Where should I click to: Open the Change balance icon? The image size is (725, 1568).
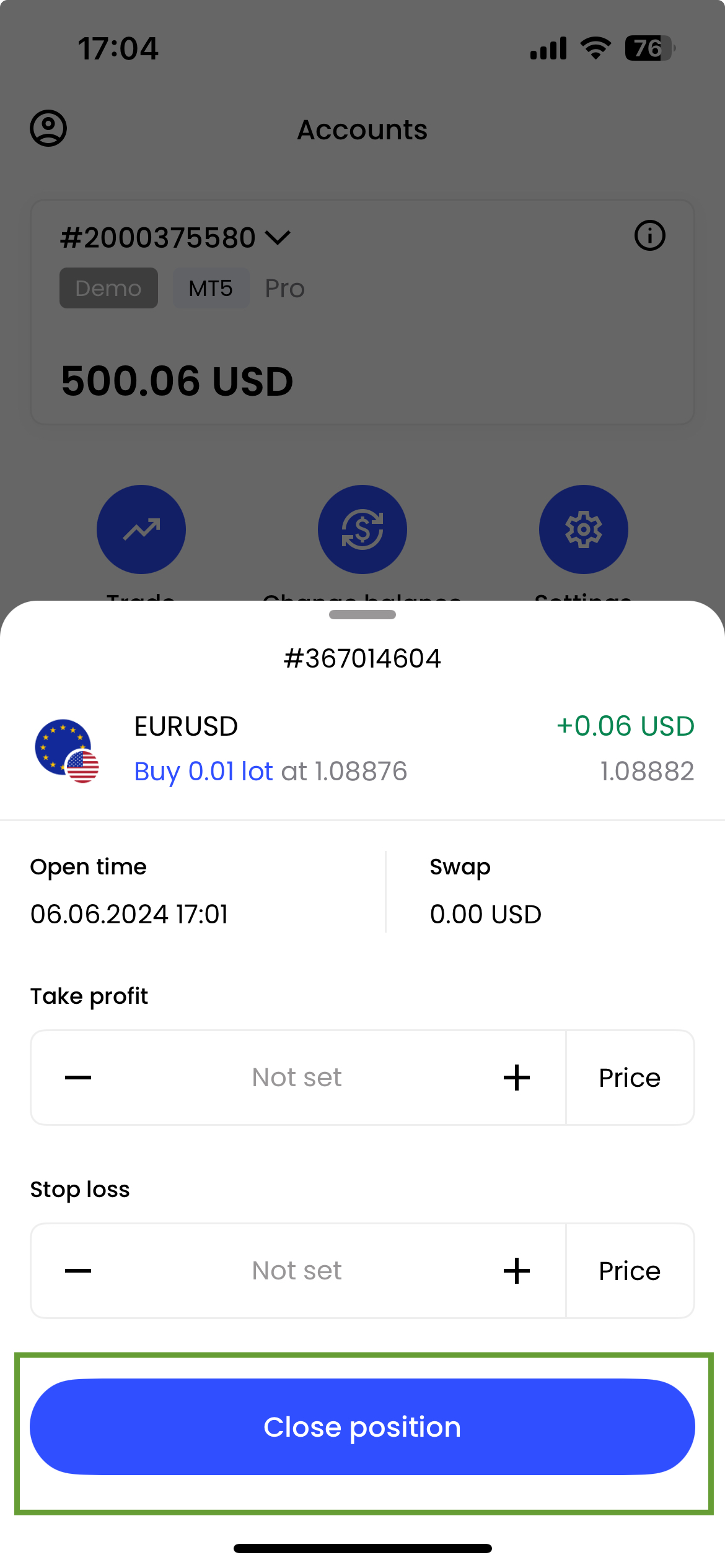(362, 529)
